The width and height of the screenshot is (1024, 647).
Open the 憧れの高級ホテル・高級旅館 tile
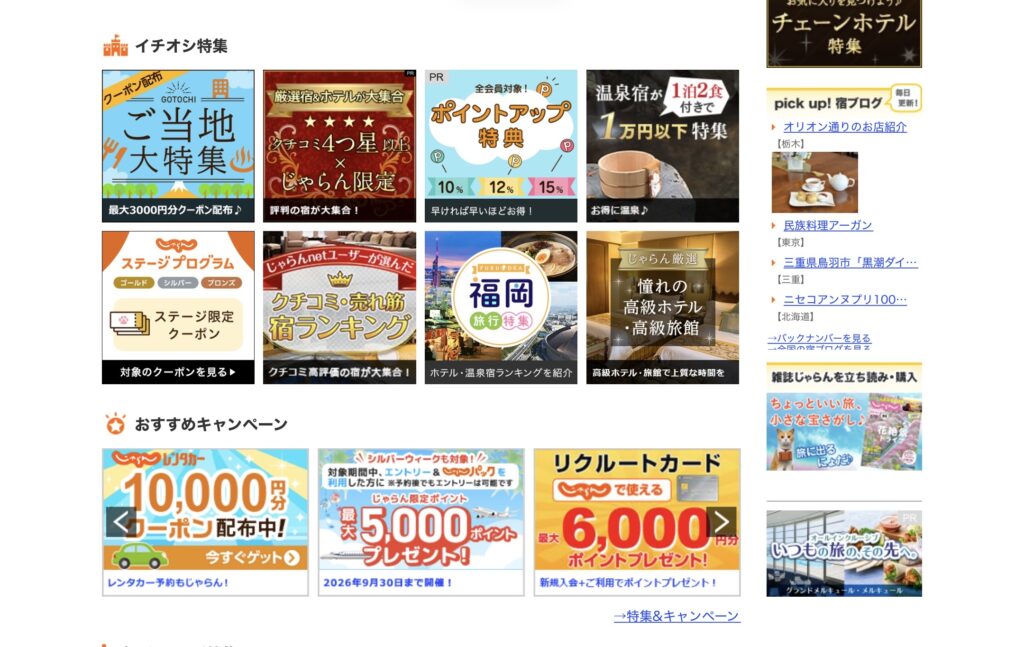[x=662, y=308]
